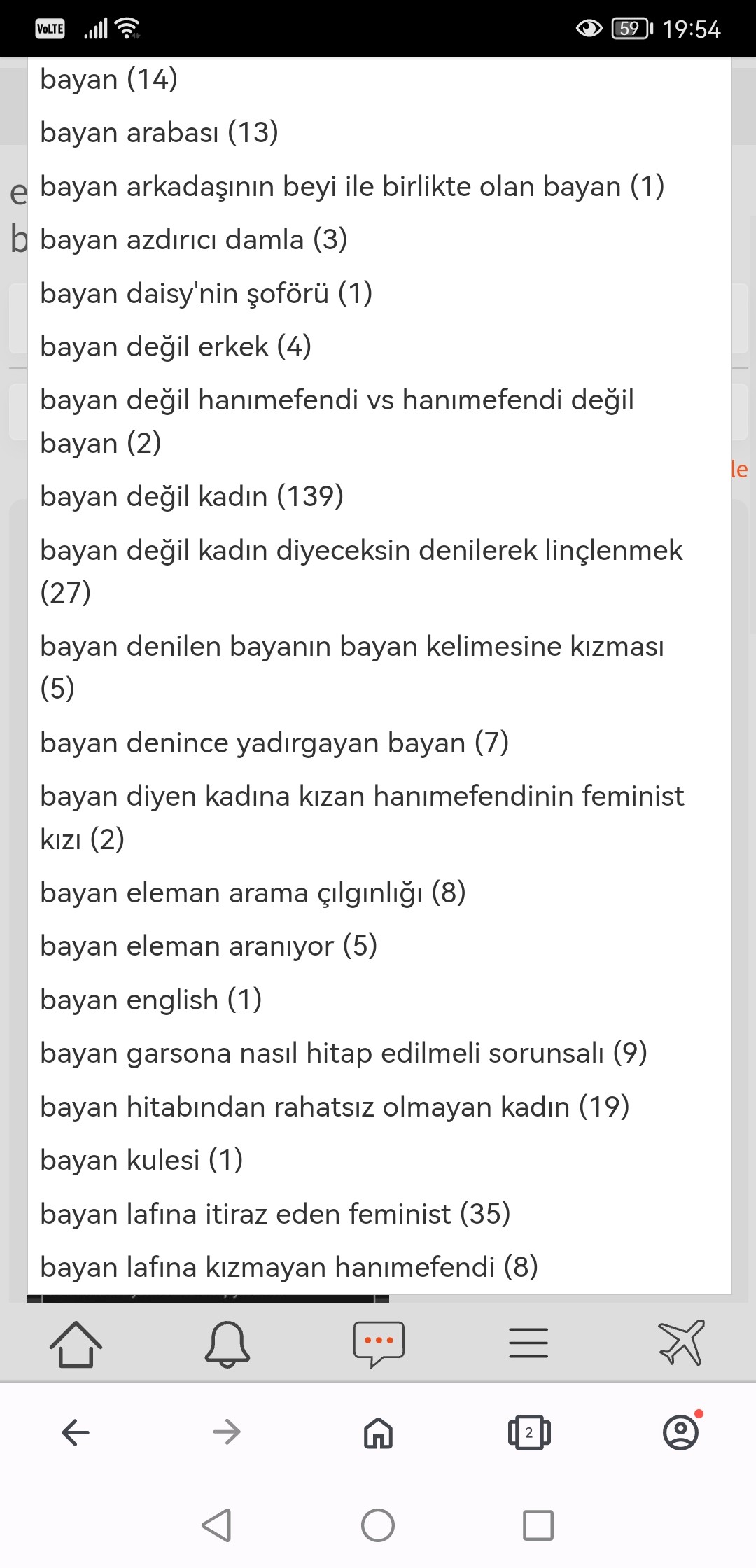
Task: Go to the site home icon
Action: pyautogui.click(x=76, y=1344)
